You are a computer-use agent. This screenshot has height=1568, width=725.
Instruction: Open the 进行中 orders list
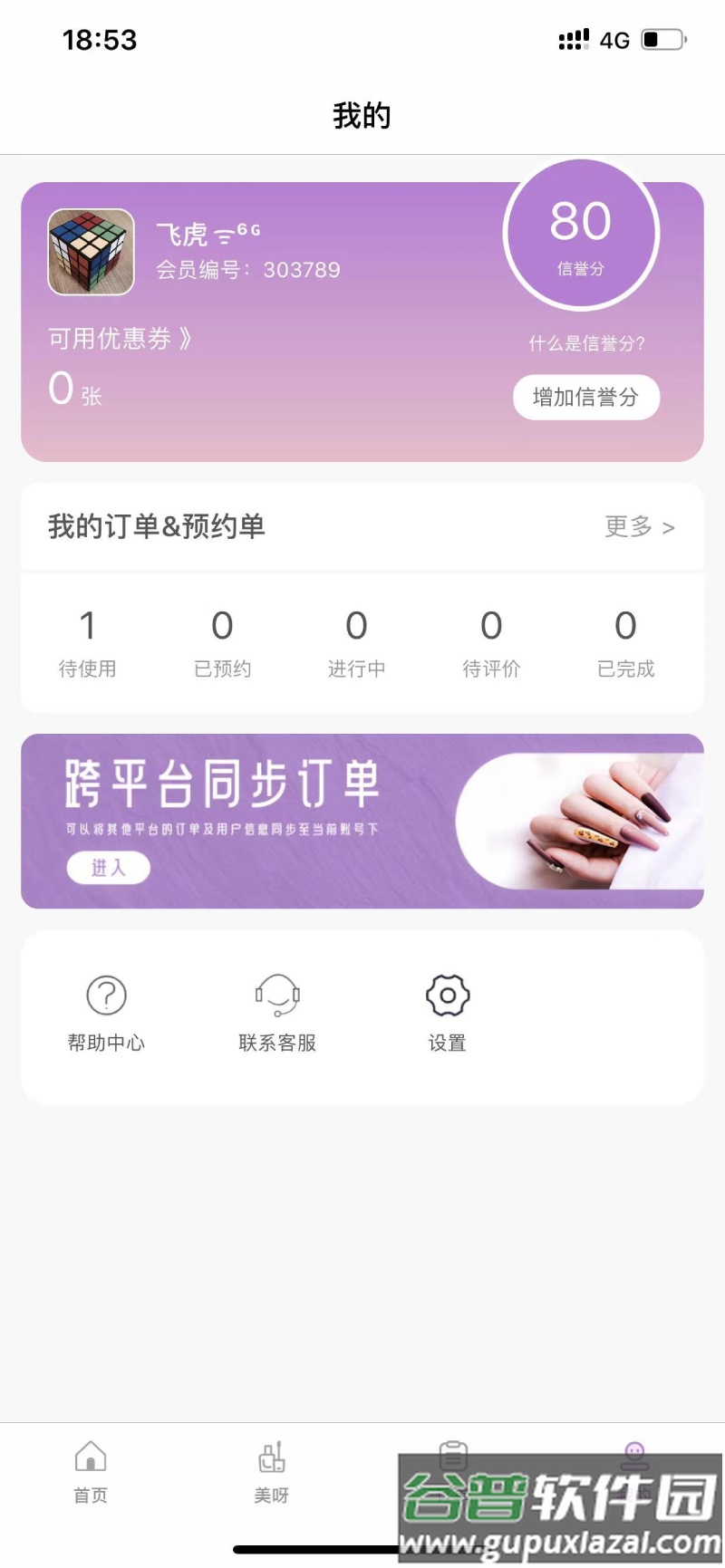click(x=356, y=643)
